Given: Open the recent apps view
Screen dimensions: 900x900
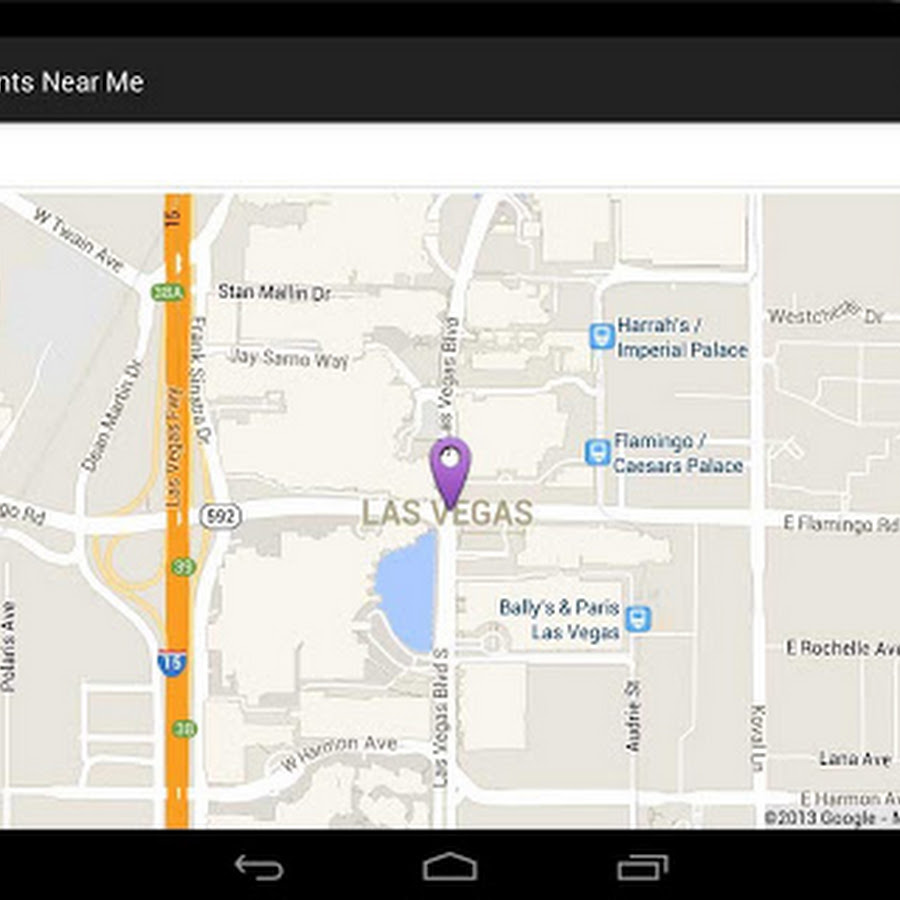Looking at the screenshot, I should click(x=642, y=867).
